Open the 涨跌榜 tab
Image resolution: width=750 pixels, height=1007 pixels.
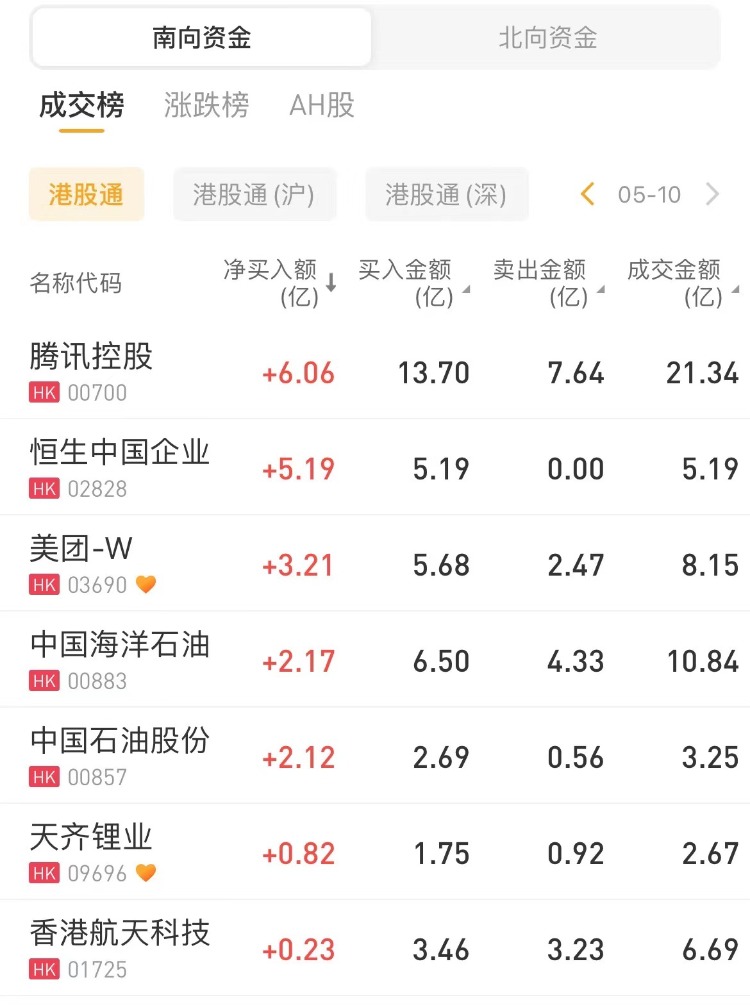click(206, 105)
